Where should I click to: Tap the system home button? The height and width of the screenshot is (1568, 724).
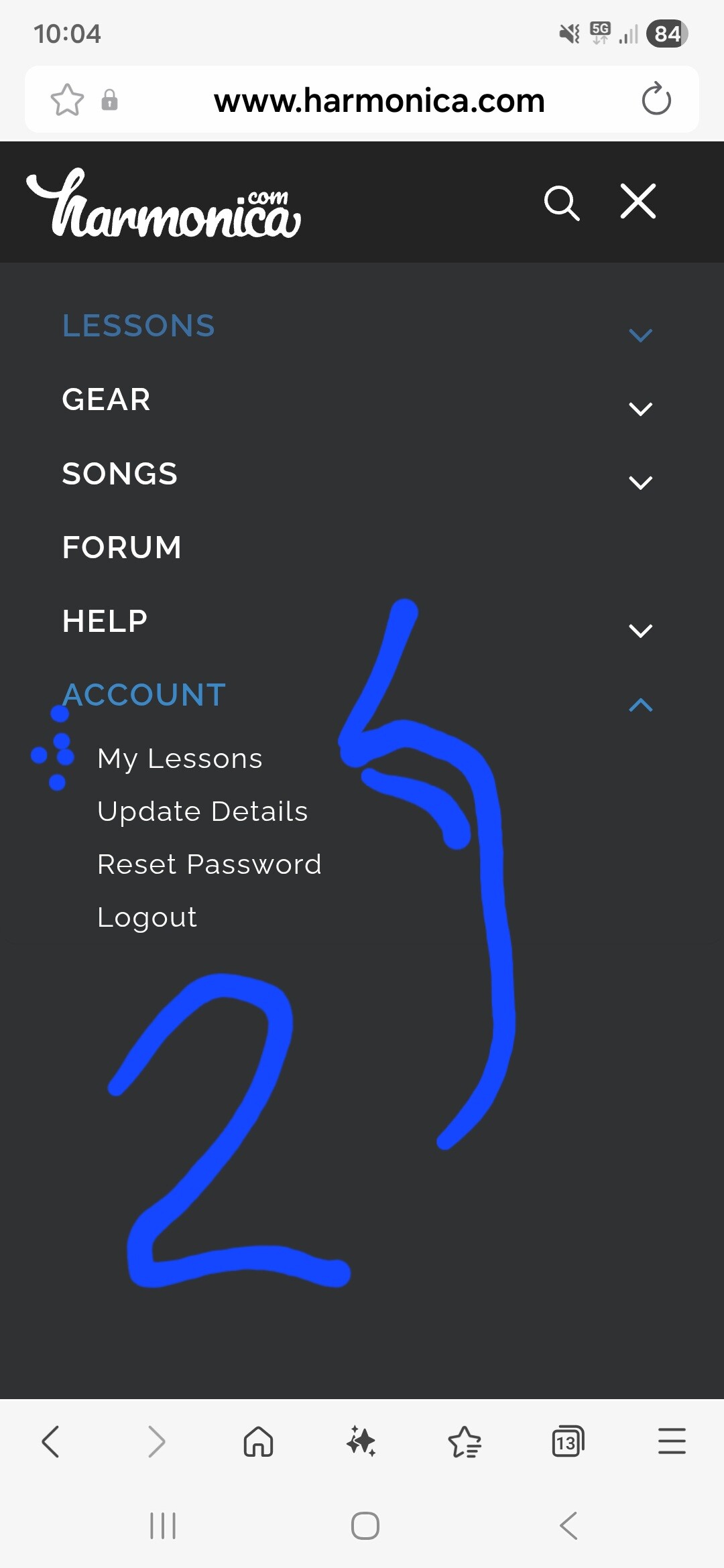pos(365,1526)
